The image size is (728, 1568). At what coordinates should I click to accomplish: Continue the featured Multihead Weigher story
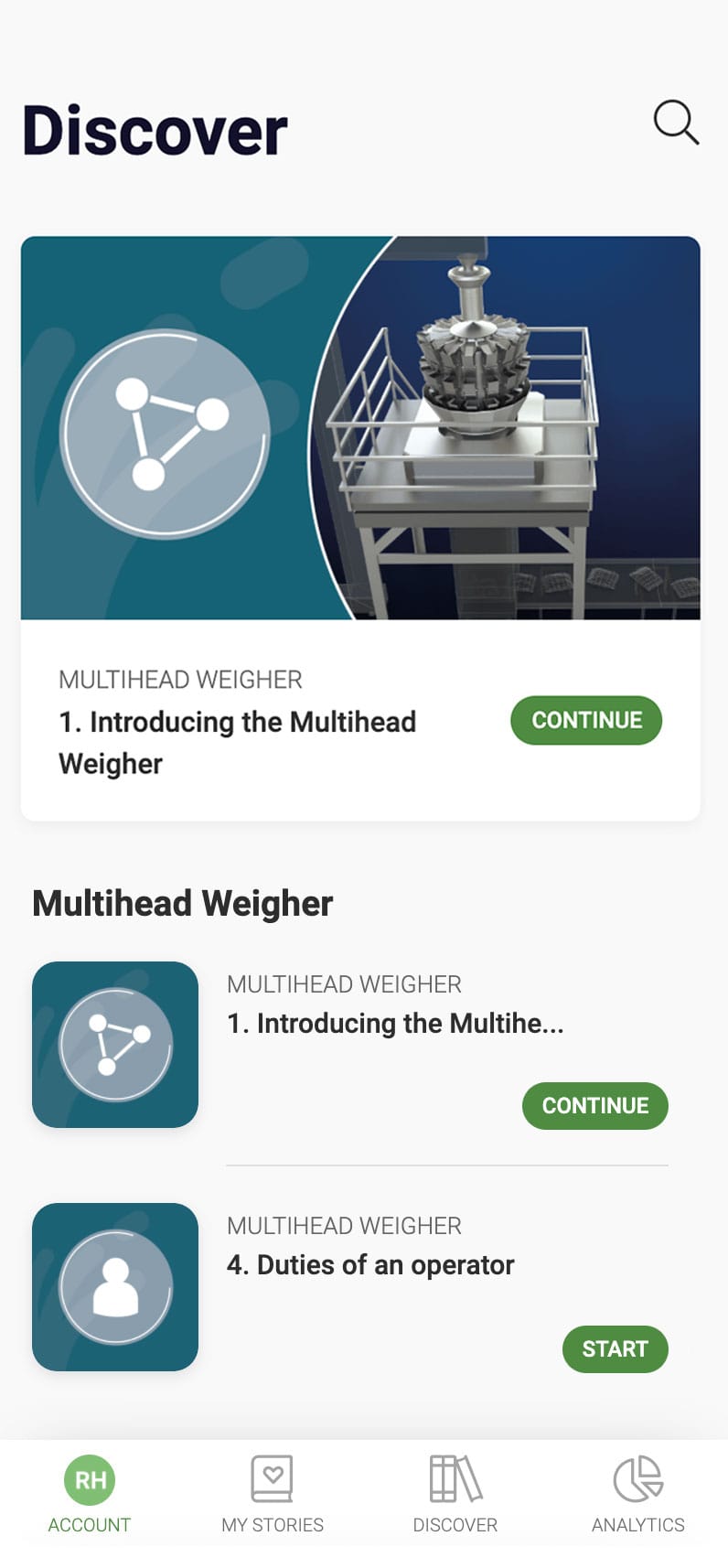pos(586,721)
